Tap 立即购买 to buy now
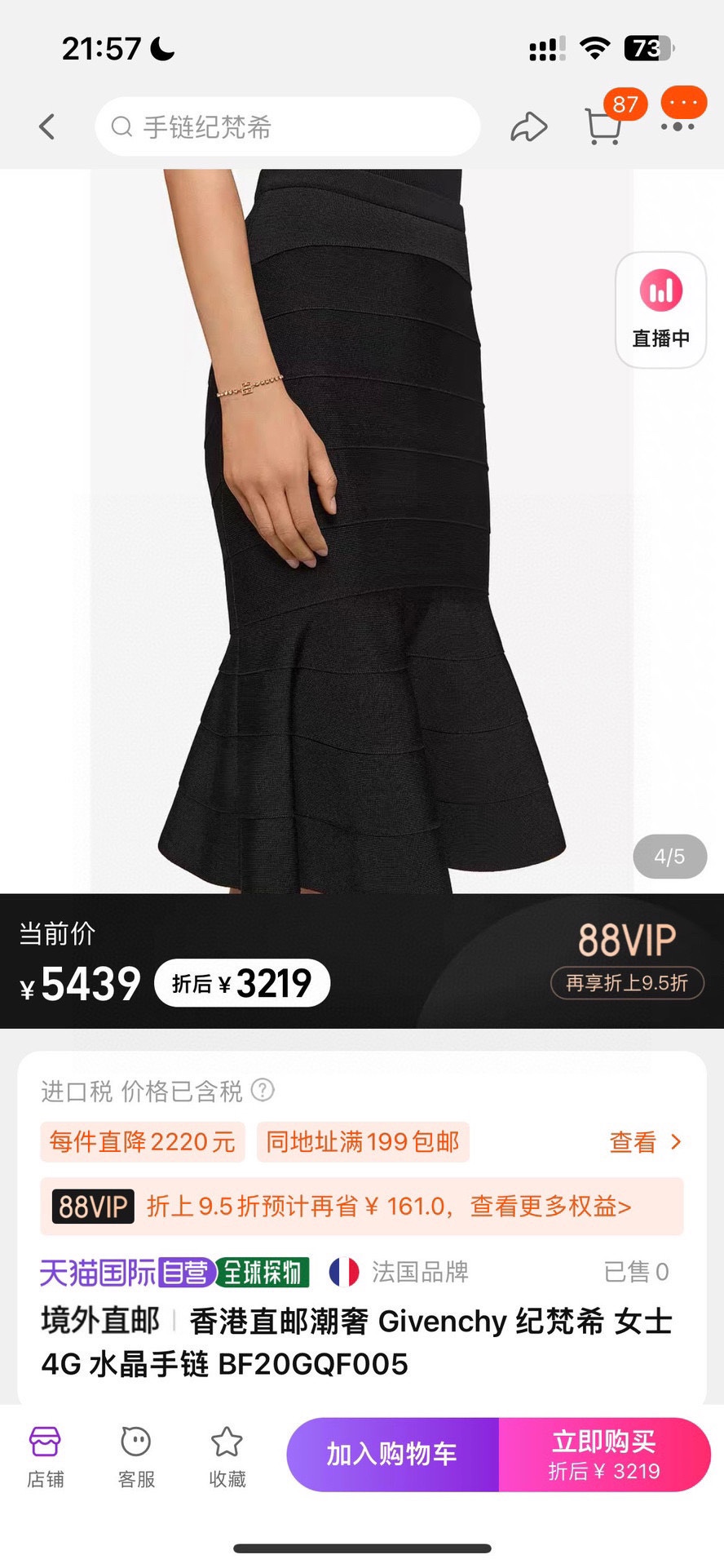The width and height of the screenshot is (724, 1568). [604, 1454]
